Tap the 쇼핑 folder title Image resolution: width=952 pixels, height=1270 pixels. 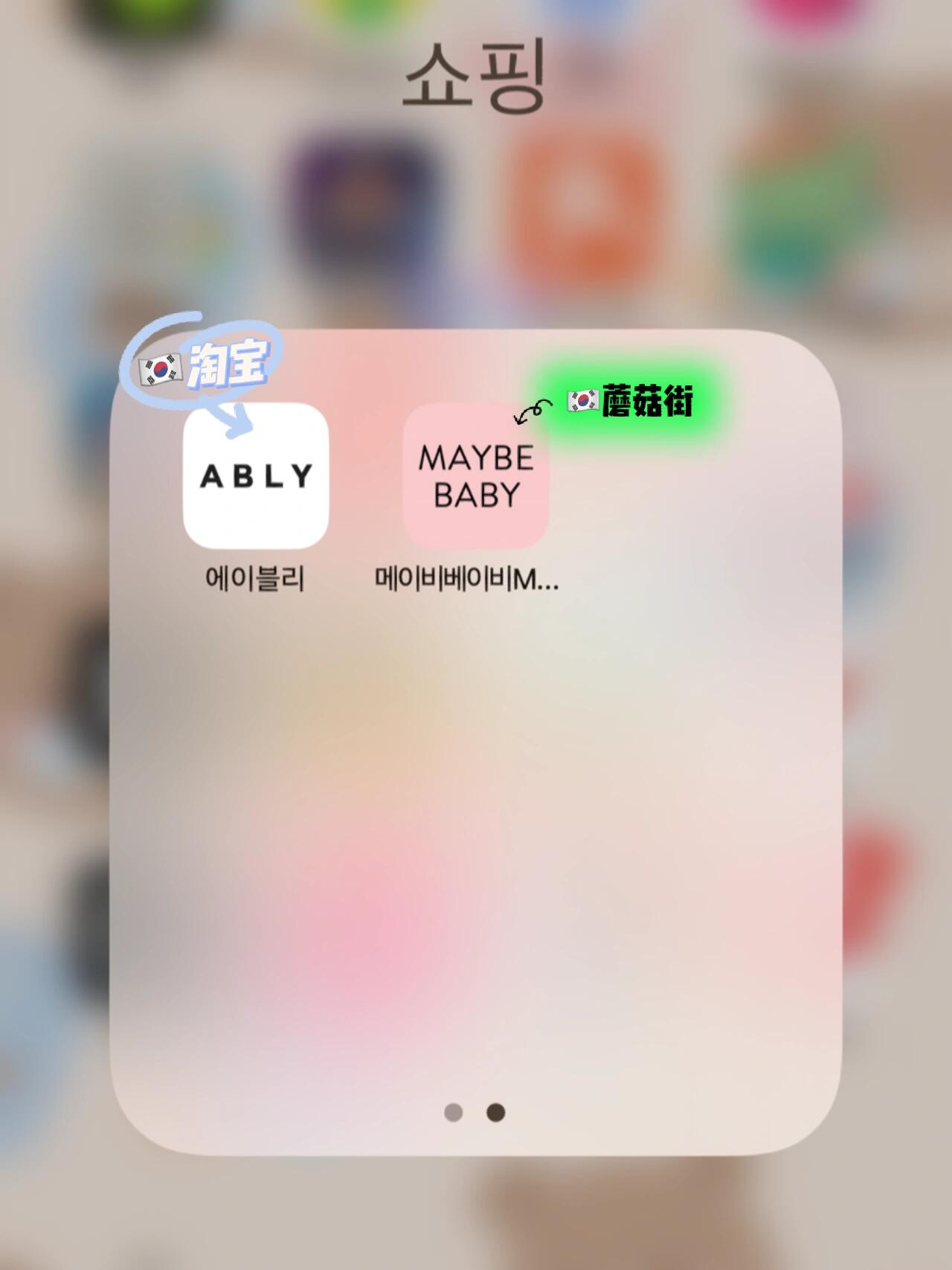pos(475,79)
